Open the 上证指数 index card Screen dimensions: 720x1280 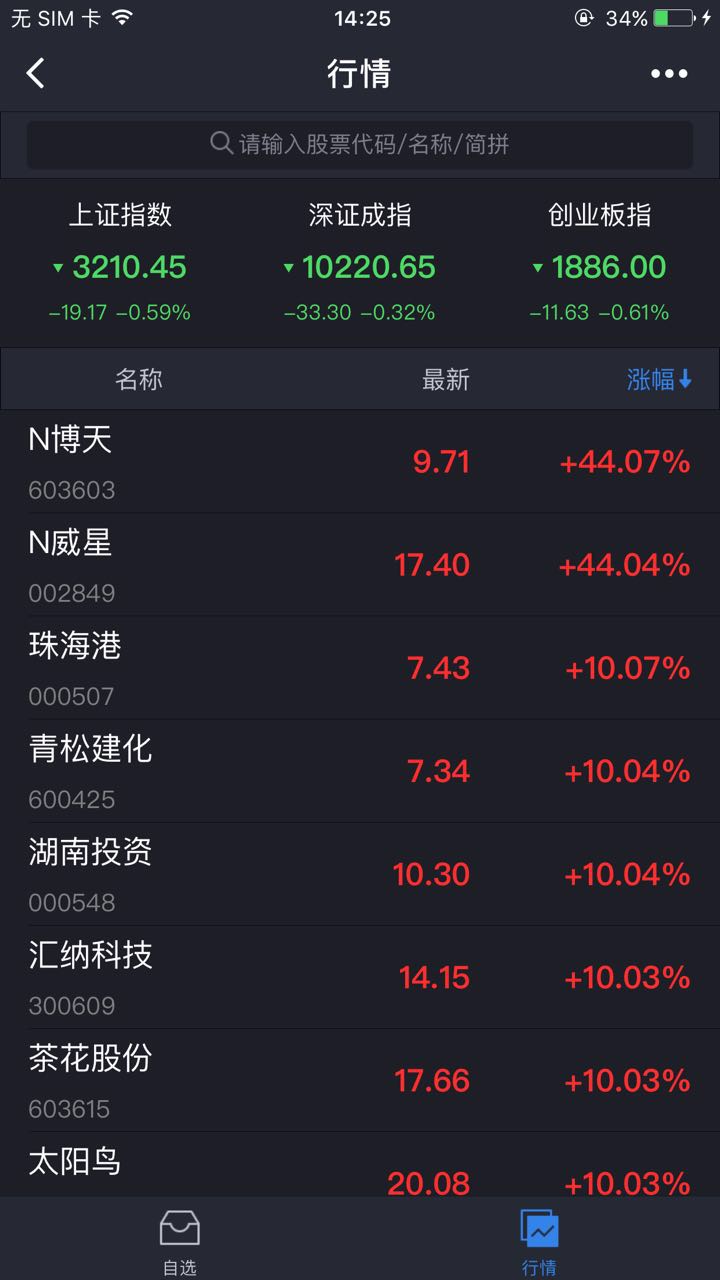[120, 264]
